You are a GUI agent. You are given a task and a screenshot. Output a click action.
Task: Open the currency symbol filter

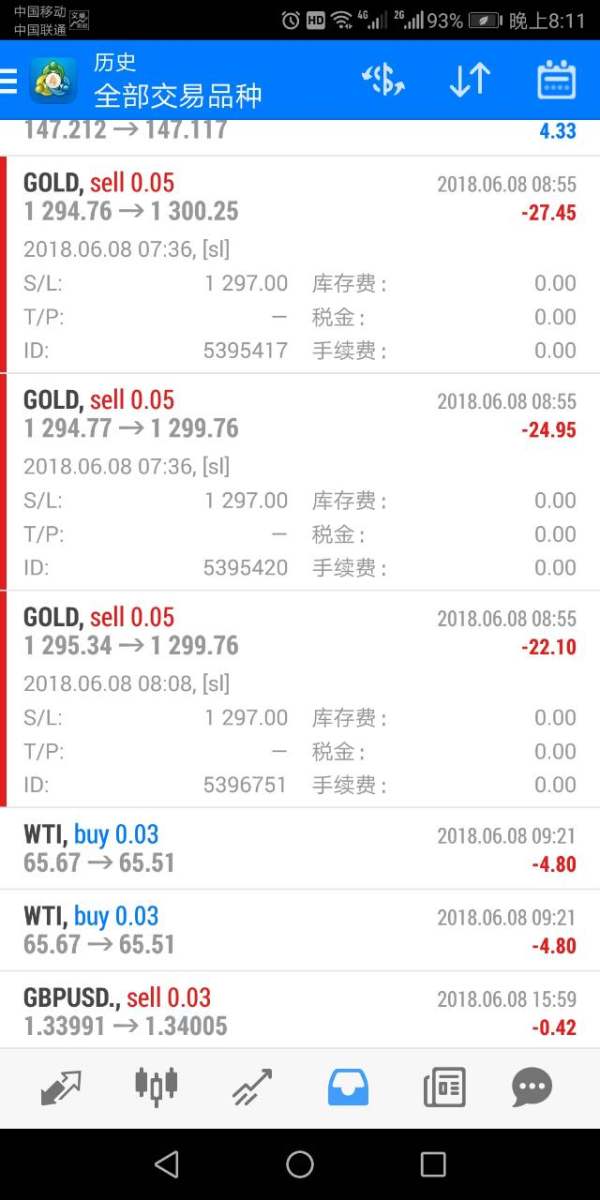coord(383,80)
